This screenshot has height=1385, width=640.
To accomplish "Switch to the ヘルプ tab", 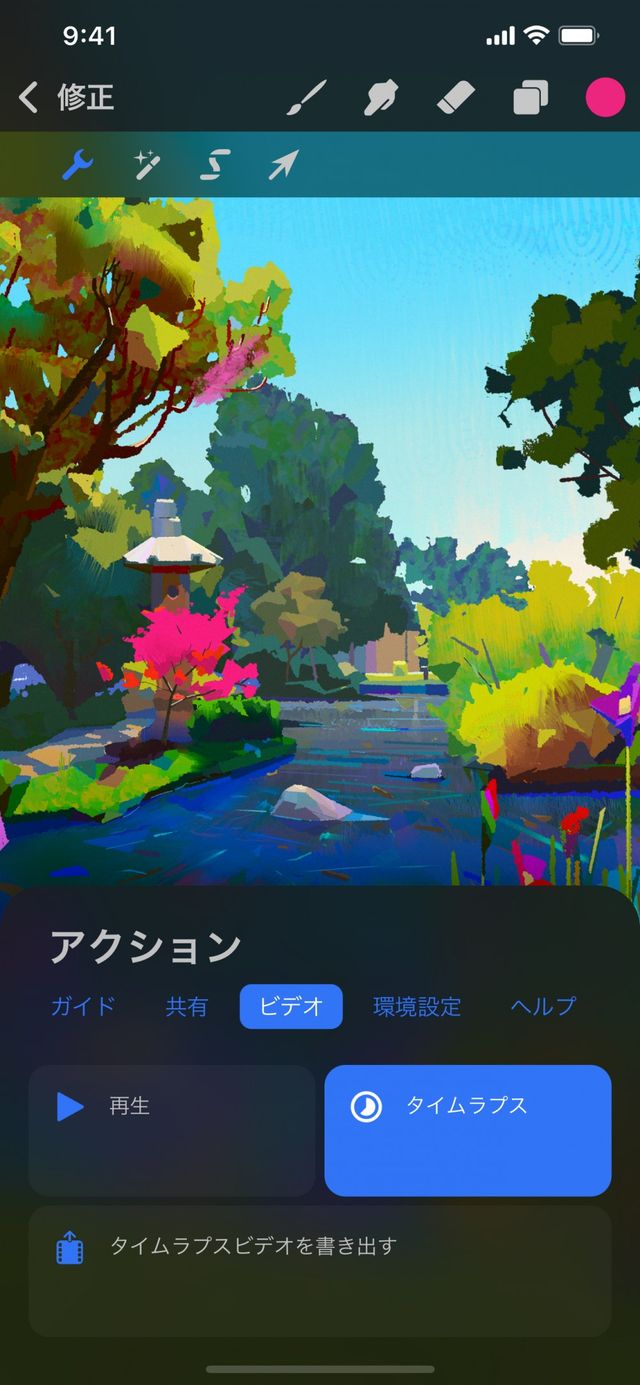I will pos(543,1006).
